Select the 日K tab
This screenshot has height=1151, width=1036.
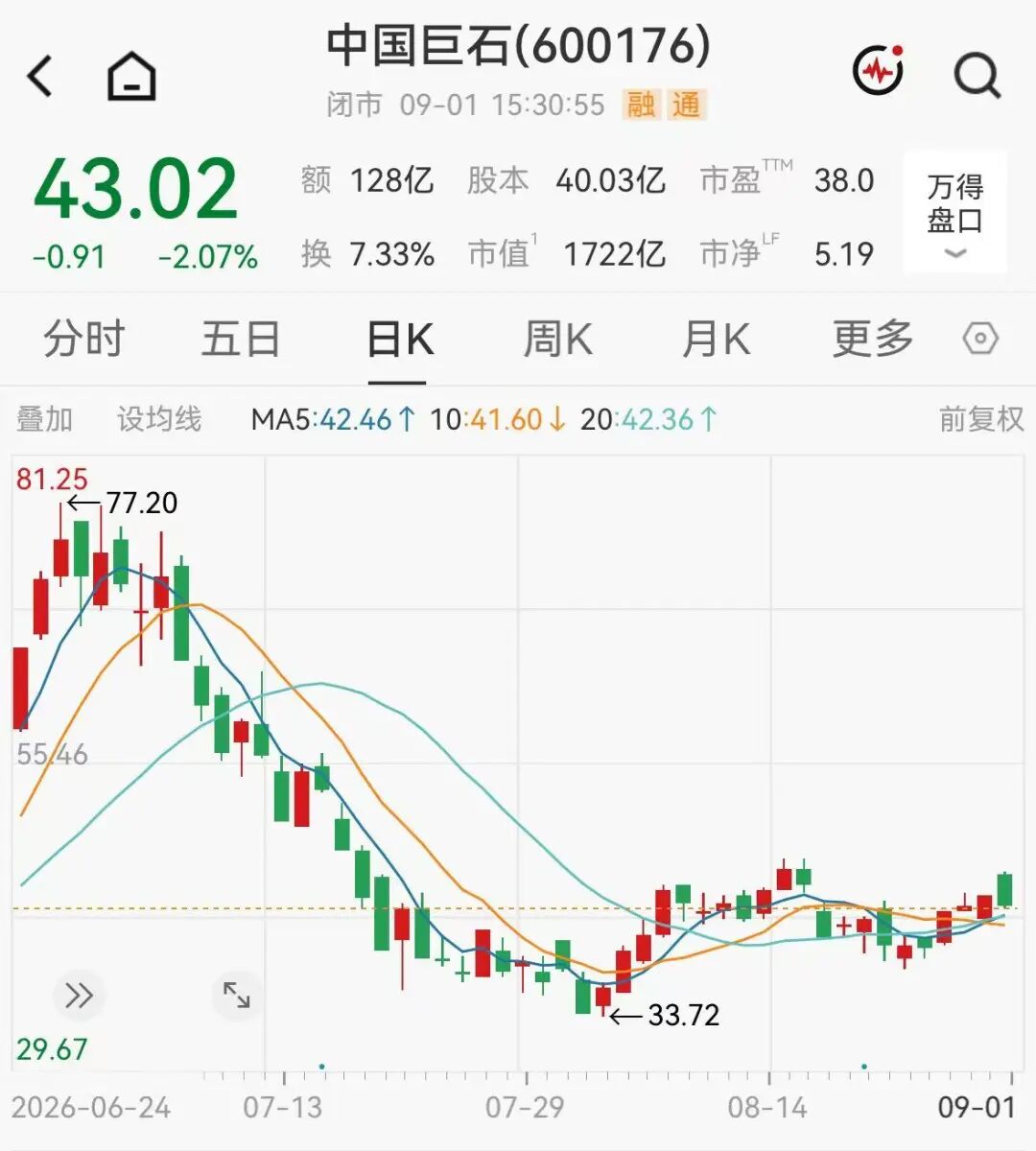click(400, 340)
